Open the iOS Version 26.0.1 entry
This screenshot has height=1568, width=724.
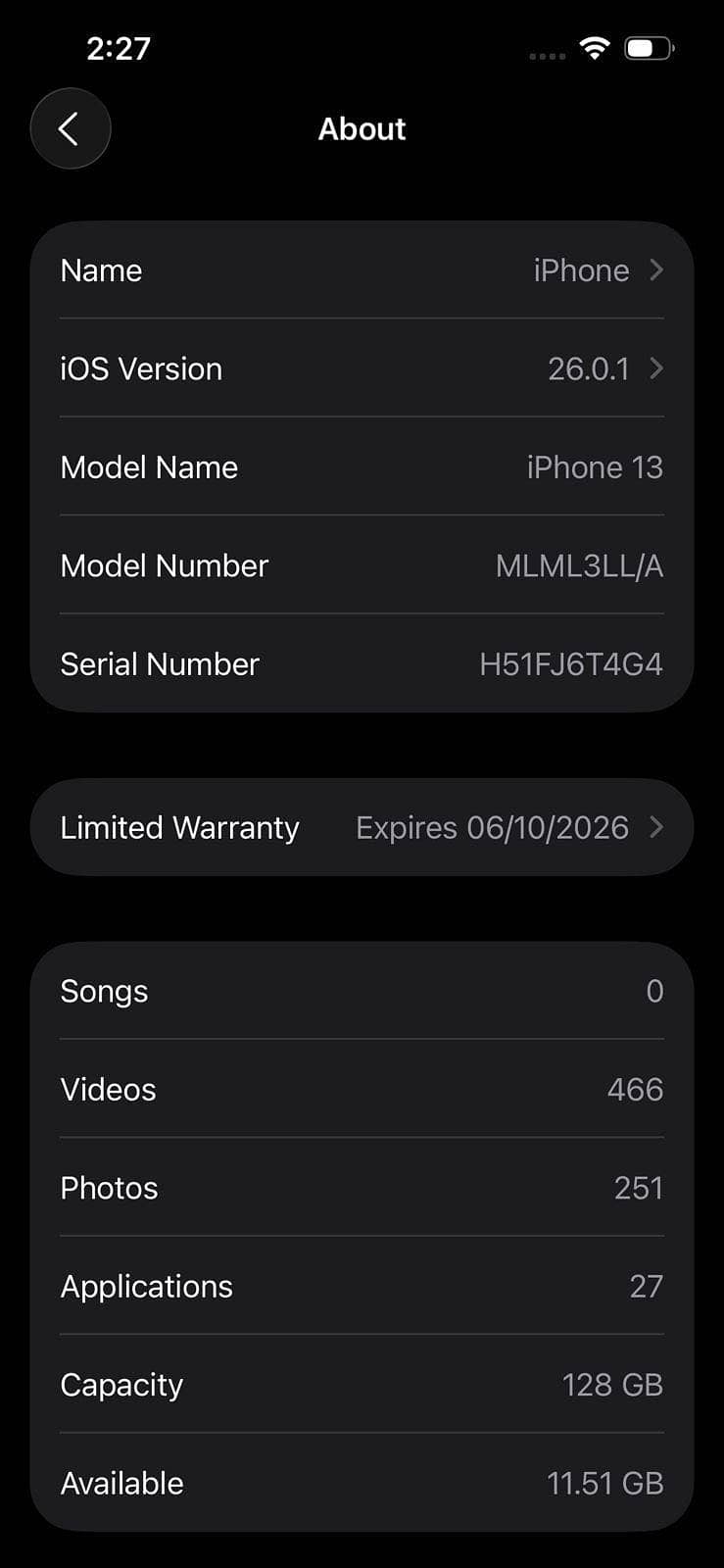click(x=362, y=369)
